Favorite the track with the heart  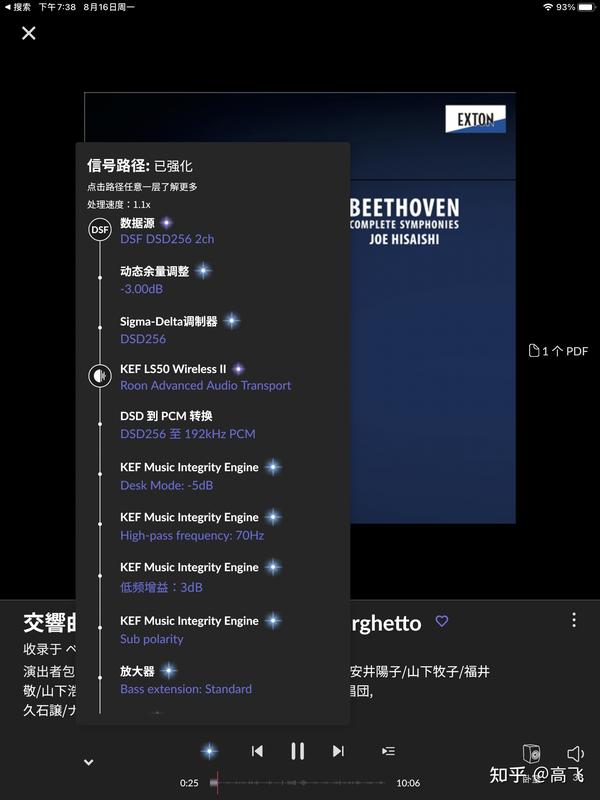pos(442,621)
